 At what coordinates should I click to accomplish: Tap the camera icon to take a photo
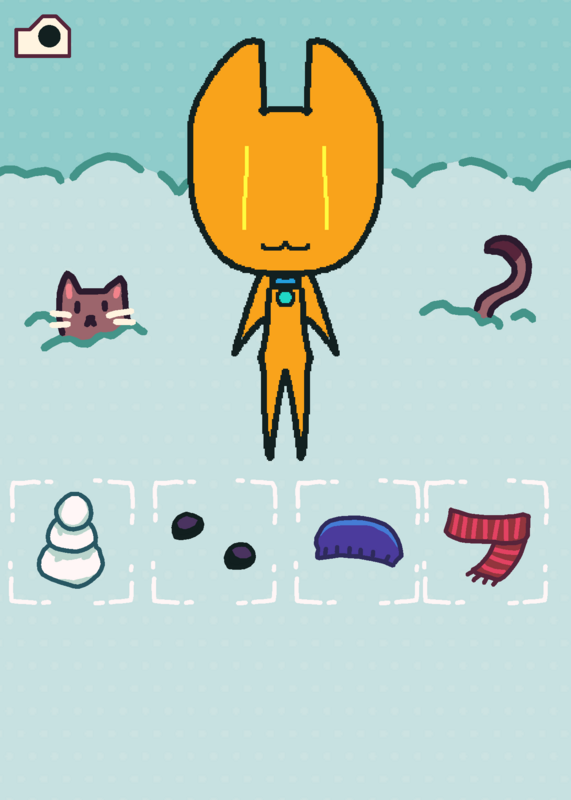click(42, 36)
